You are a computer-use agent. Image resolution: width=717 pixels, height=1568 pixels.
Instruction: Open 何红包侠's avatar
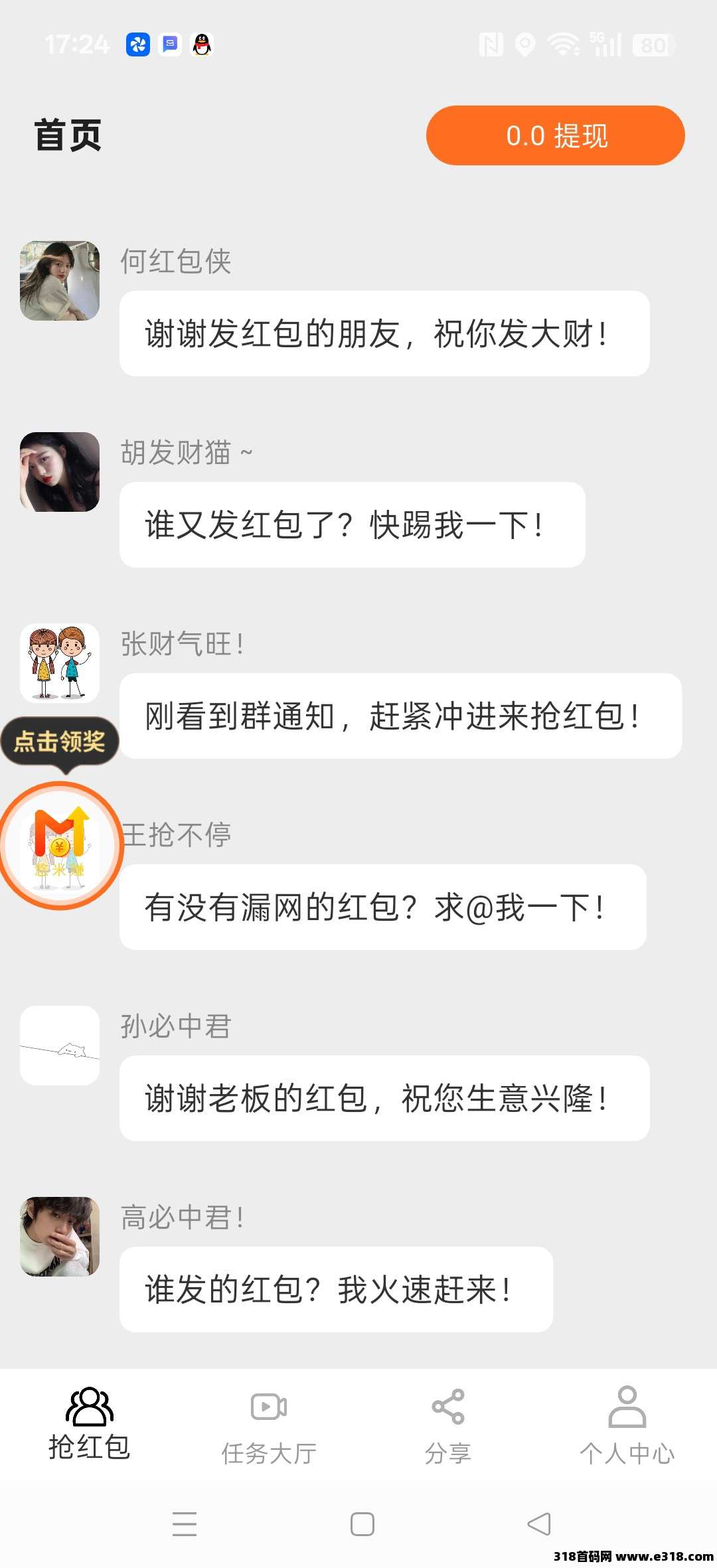(60, 281)
